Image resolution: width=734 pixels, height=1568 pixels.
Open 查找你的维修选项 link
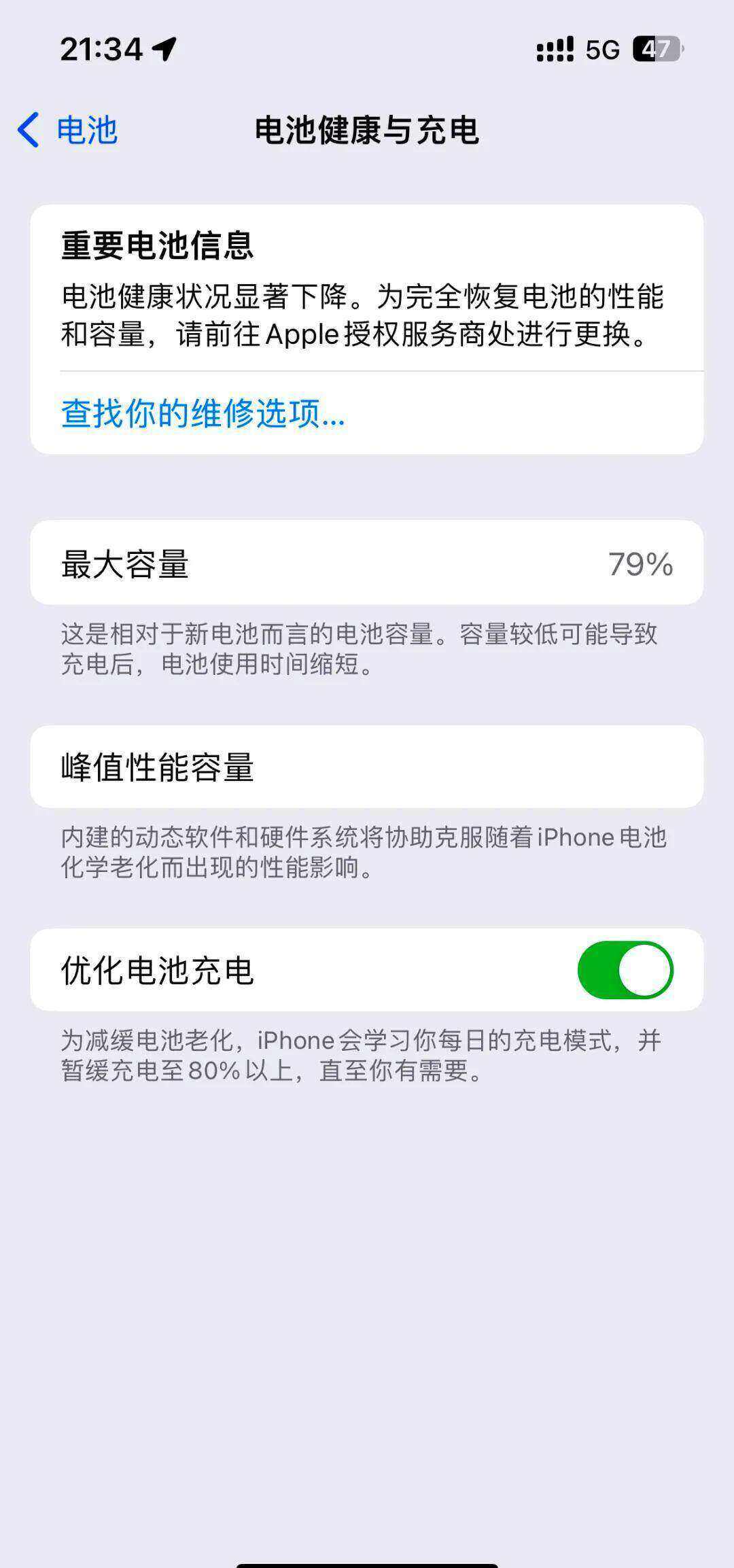[x=203, y=413]
